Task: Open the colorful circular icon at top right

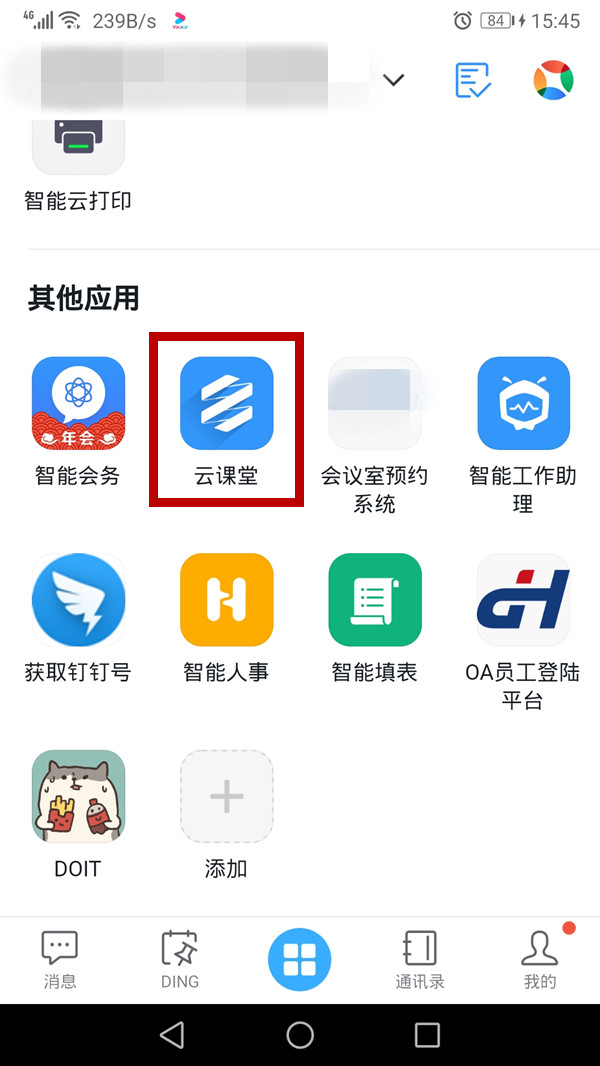Action: 553,80
